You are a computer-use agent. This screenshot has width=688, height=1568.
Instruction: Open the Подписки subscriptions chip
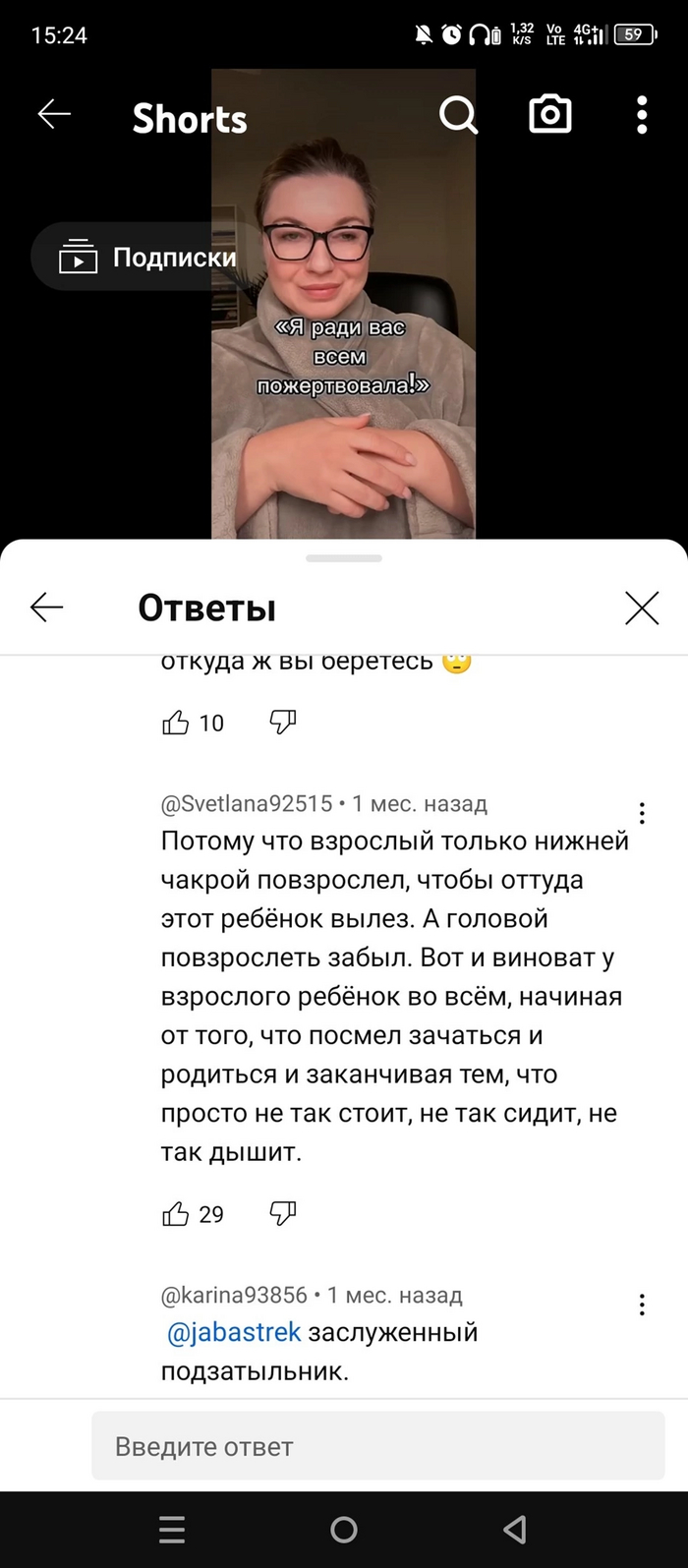134,258
